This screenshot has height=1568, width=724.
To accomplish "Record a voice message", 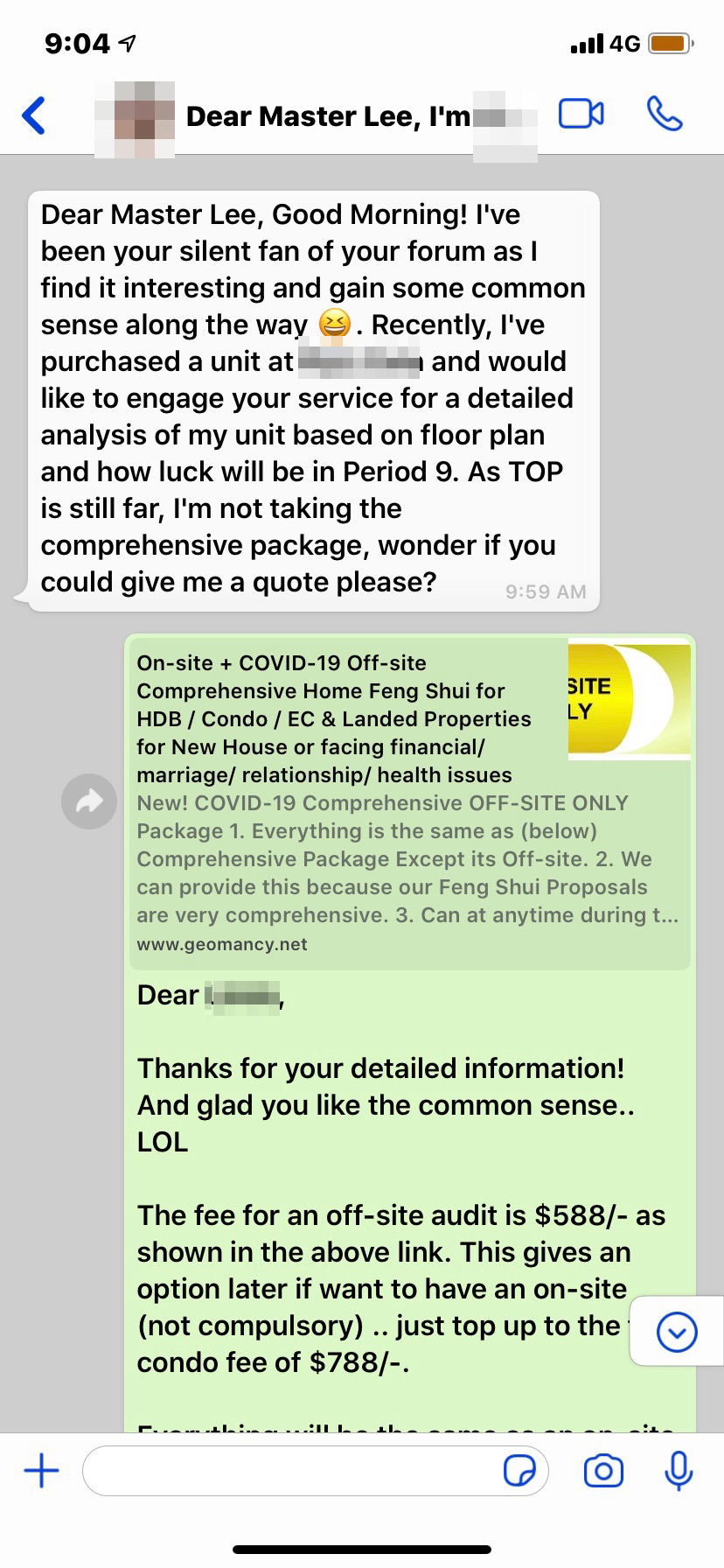I will 679,1471.
